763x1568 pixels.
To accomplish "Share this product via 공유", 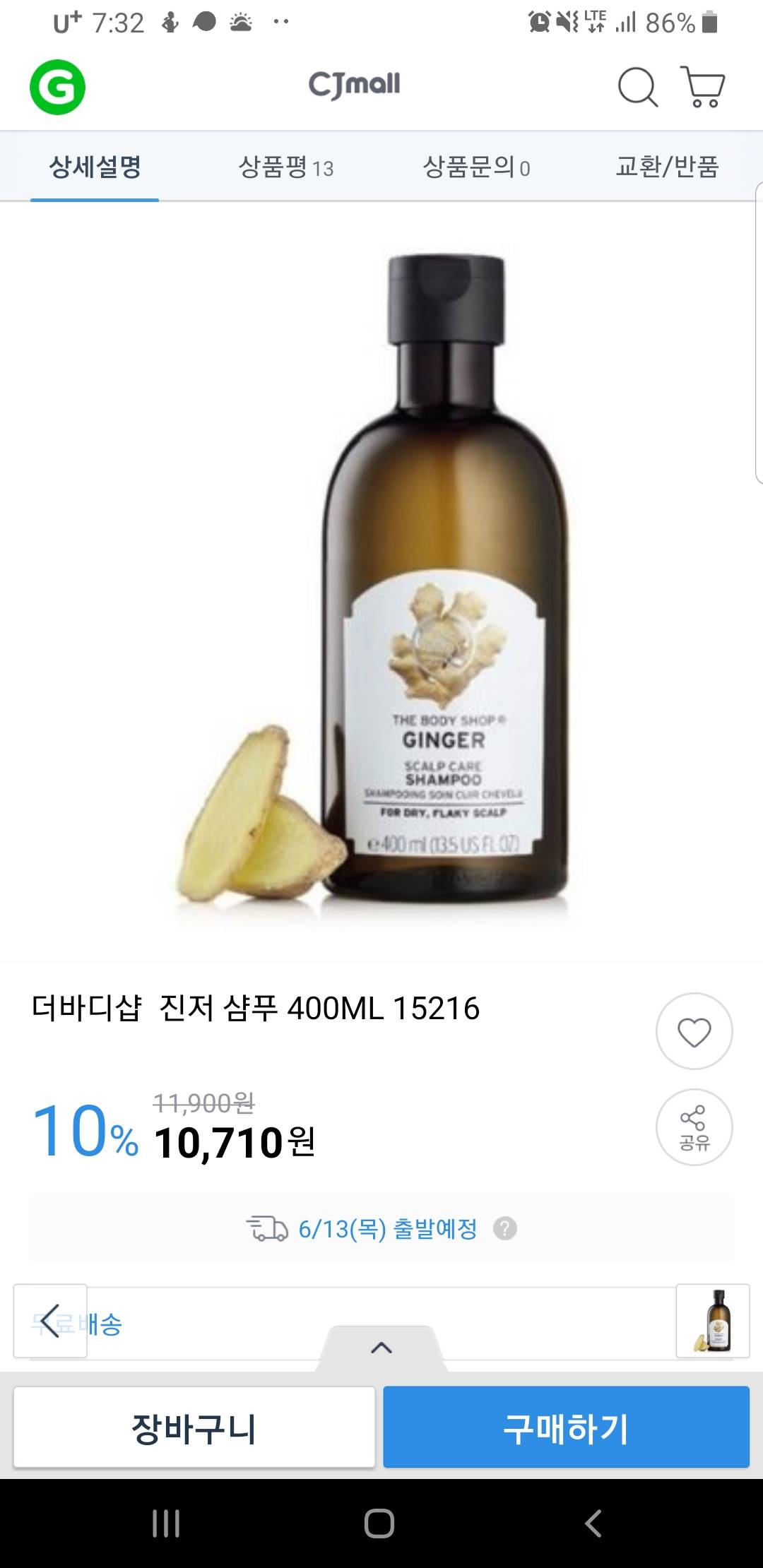I will (694, 1127).
